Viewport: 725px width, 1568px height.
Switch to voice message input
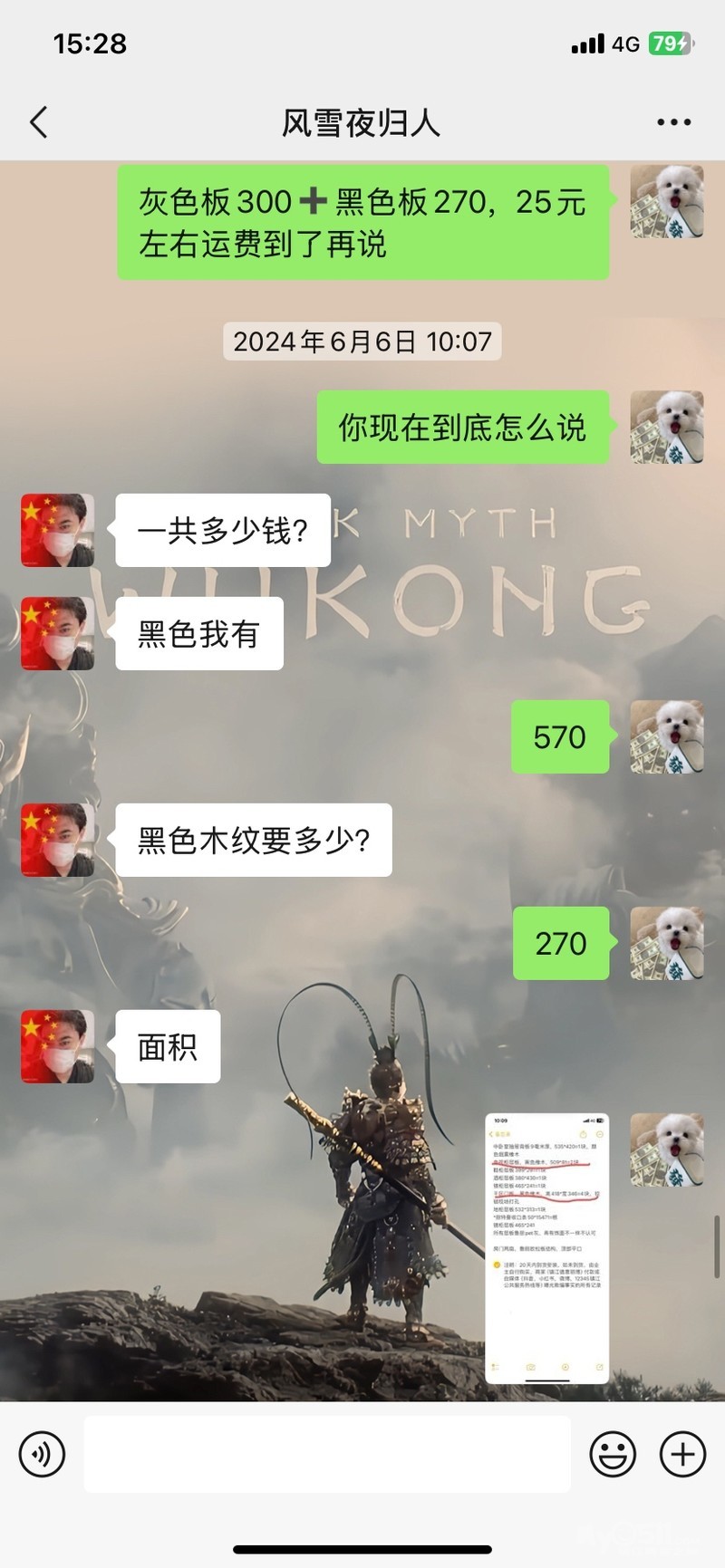(x=43, y=1455)
